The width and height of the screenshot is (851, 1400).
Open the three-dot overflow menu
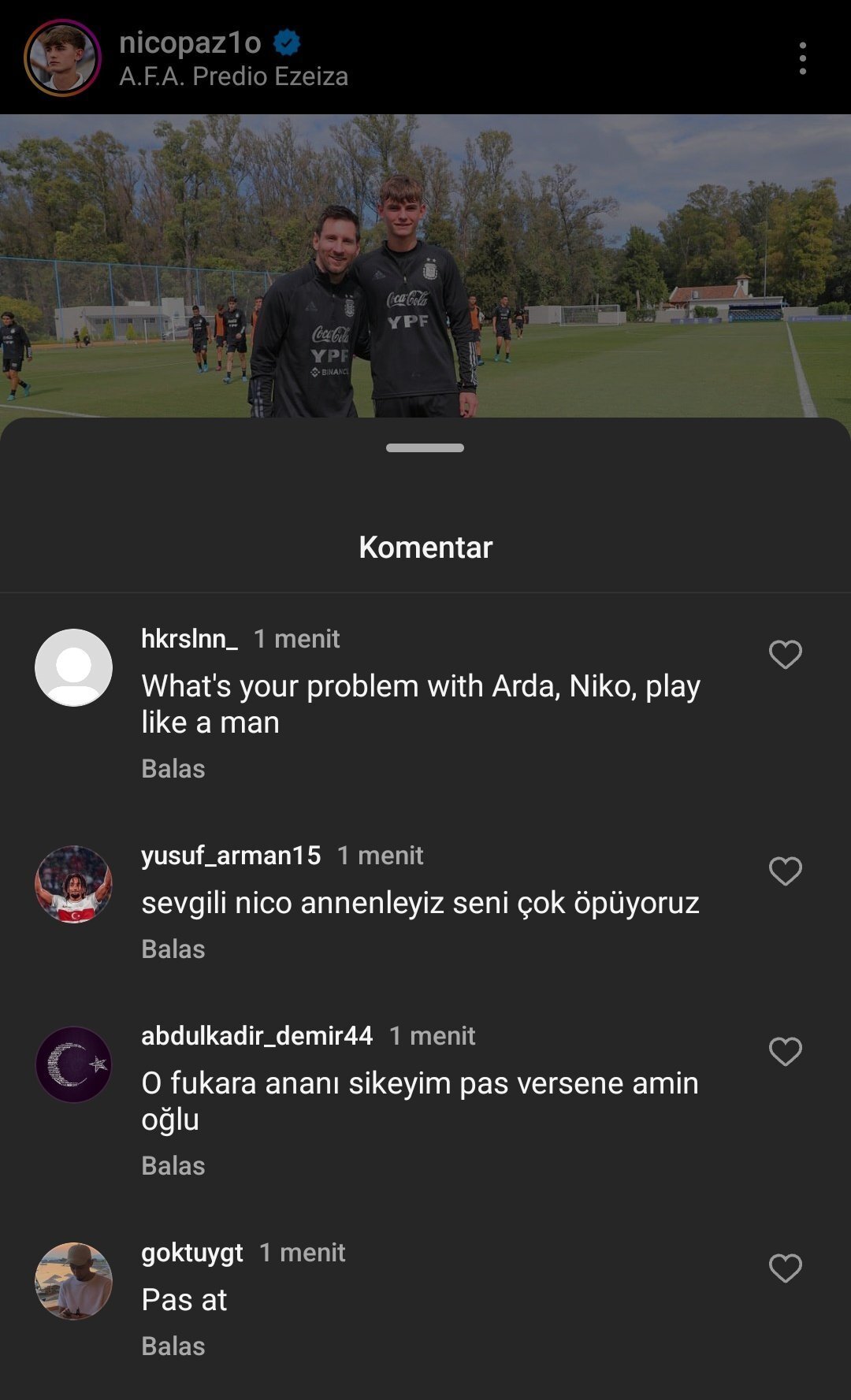(802, 58)
